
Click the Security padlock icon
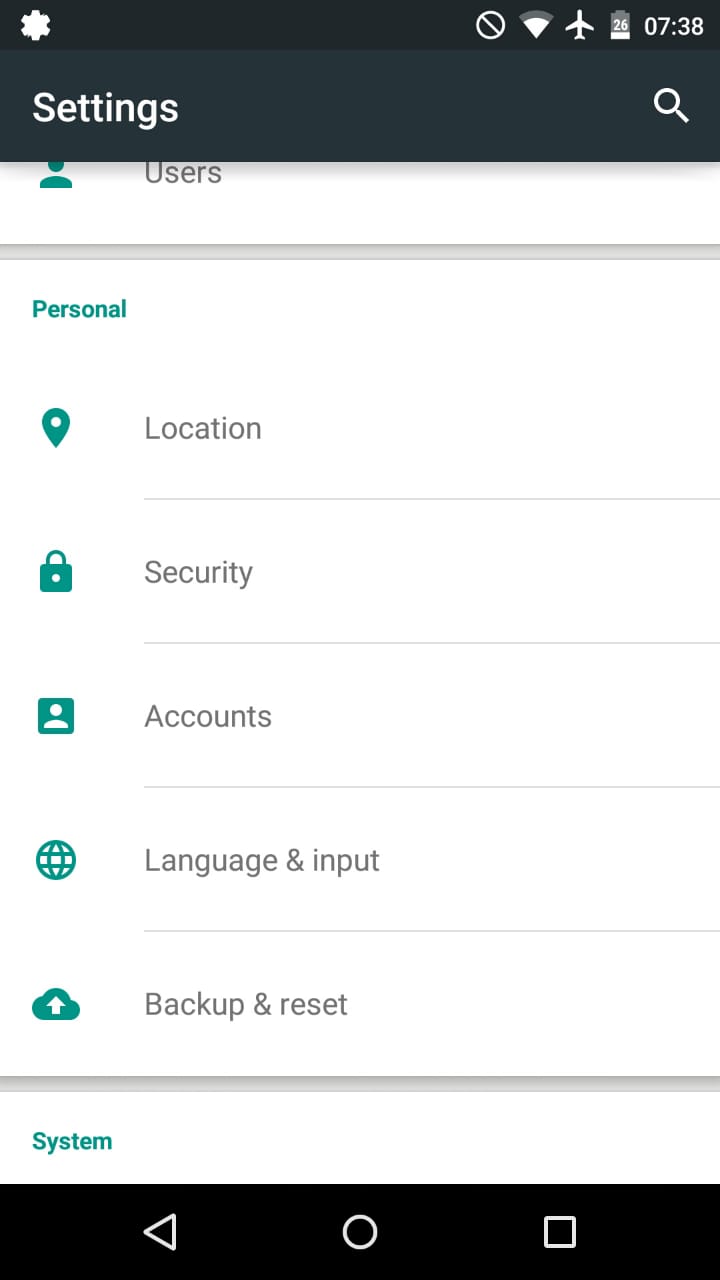55,571
